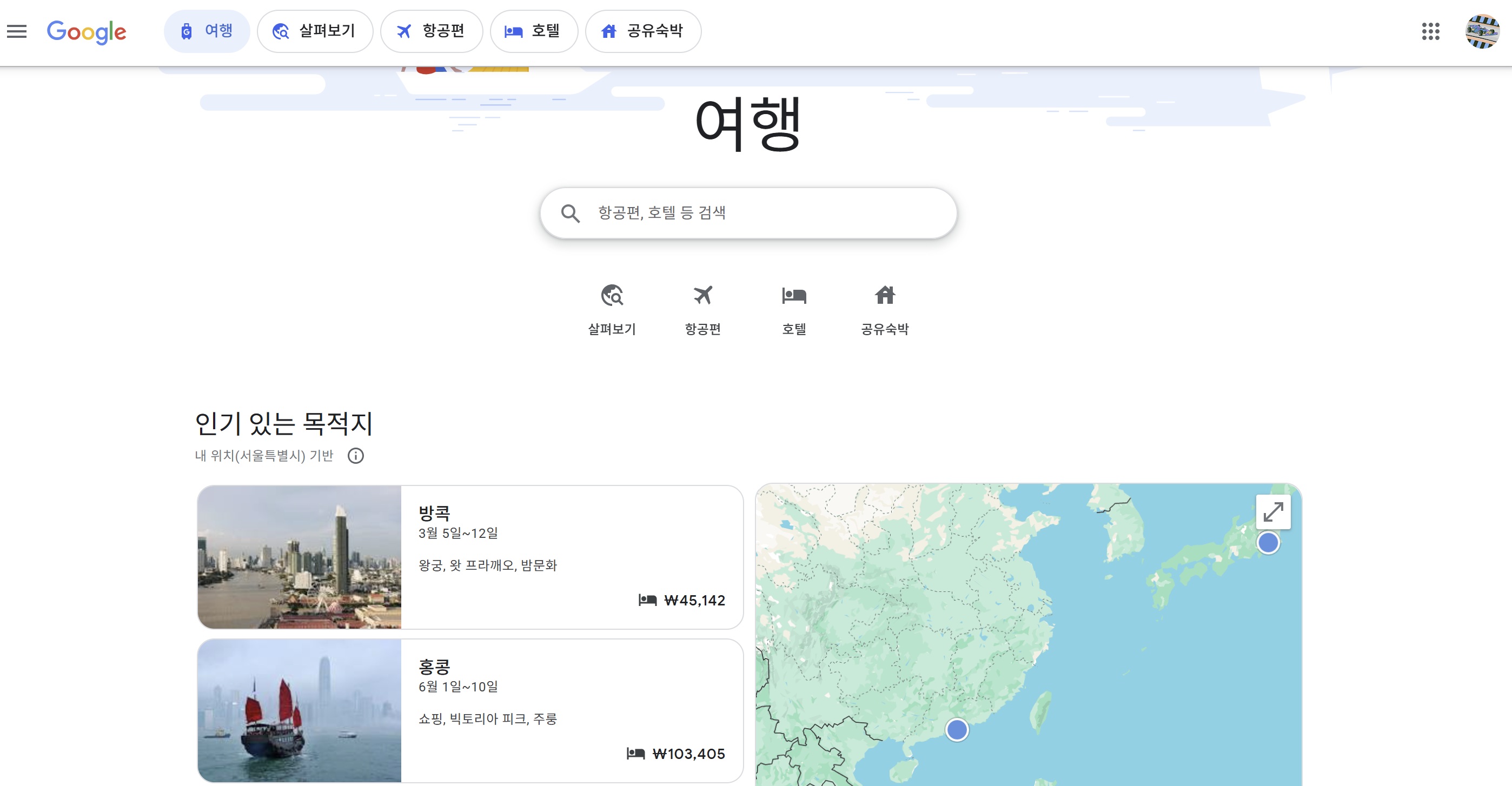Open the Google account profile picture
Viewport: 1512px width, 786px height.
1482,32
